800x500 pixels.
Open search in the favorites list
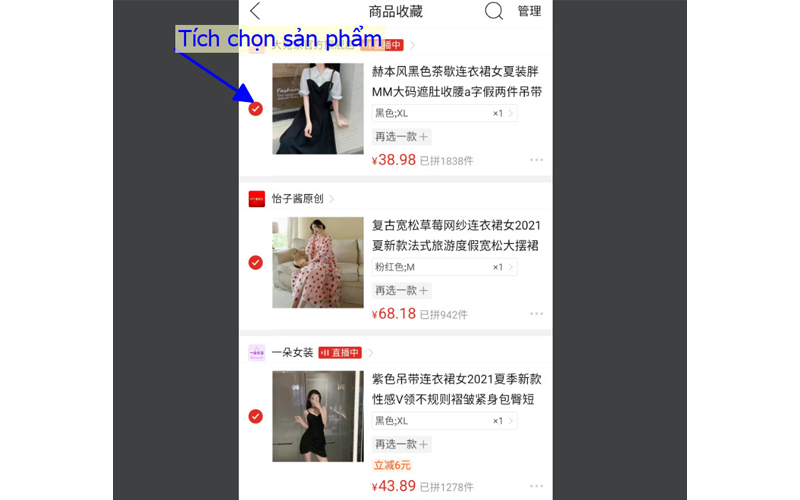click(x=494, y=12)
